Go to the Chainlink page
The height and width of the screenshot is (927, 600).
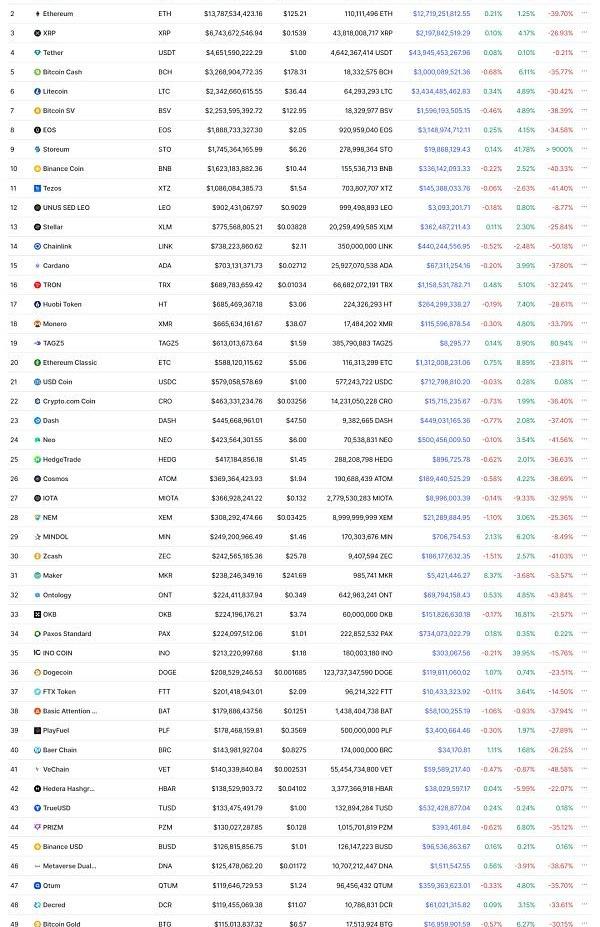pos(56,246)
